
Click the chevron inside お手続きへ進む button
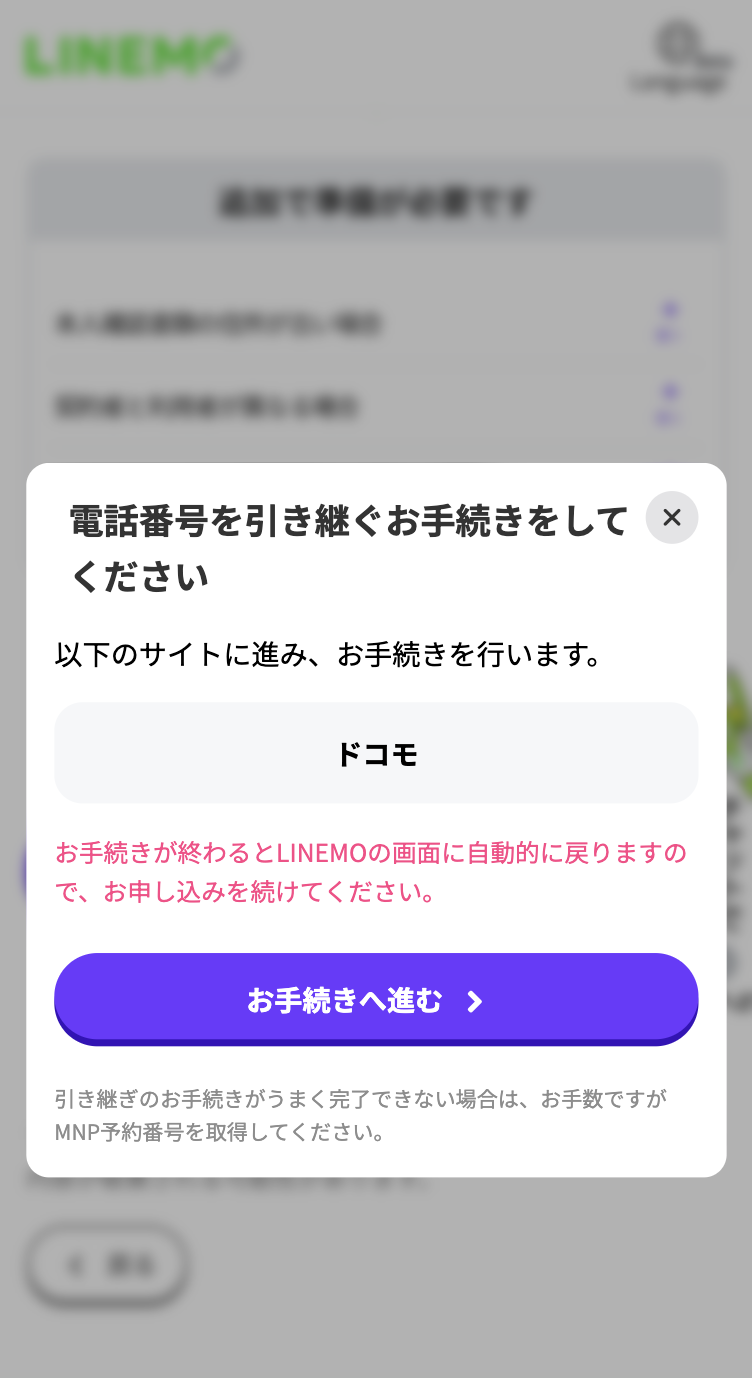pyautogui.click(x=474, y=999)
